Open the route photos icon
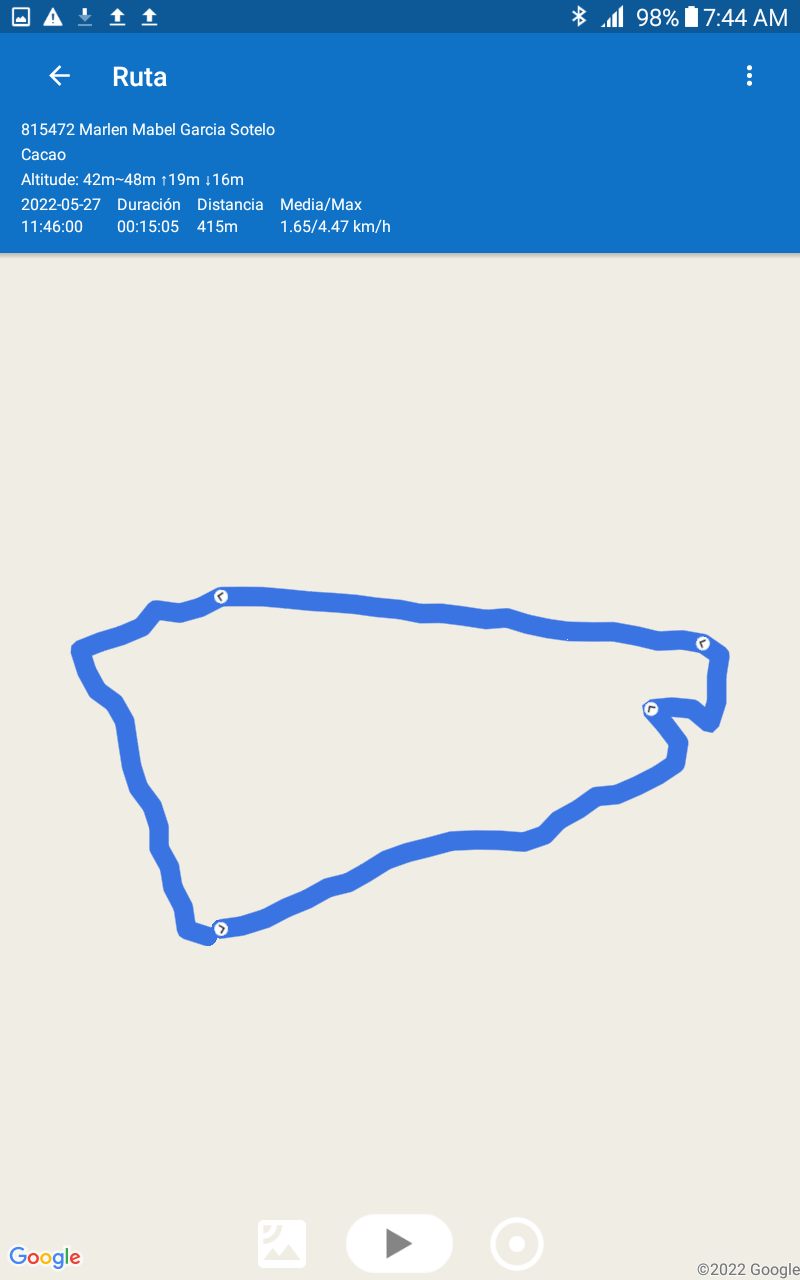Image resolution: width=800 pixels, height=1280 pixels. (282, 1244)
